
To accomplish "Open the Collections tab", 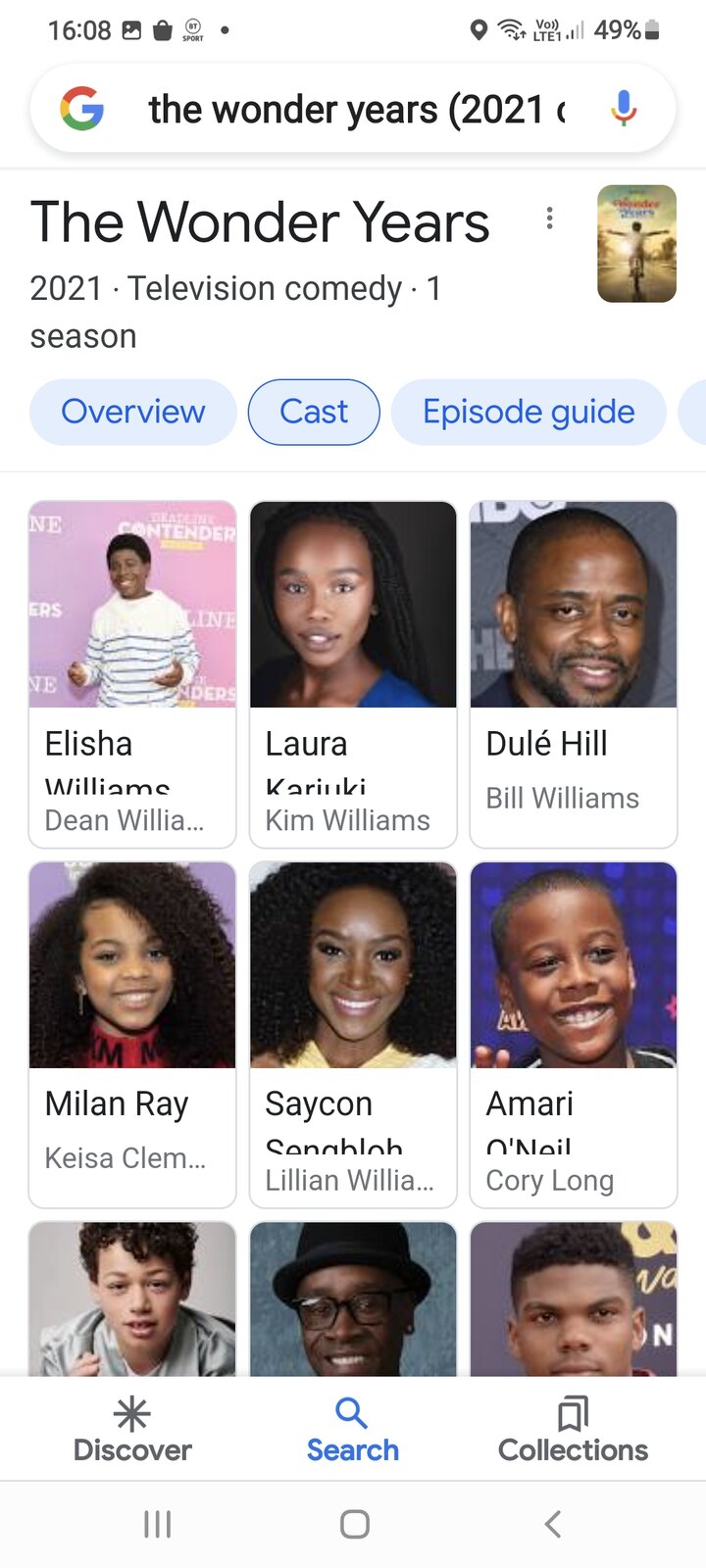I will tap(573, 1429).
